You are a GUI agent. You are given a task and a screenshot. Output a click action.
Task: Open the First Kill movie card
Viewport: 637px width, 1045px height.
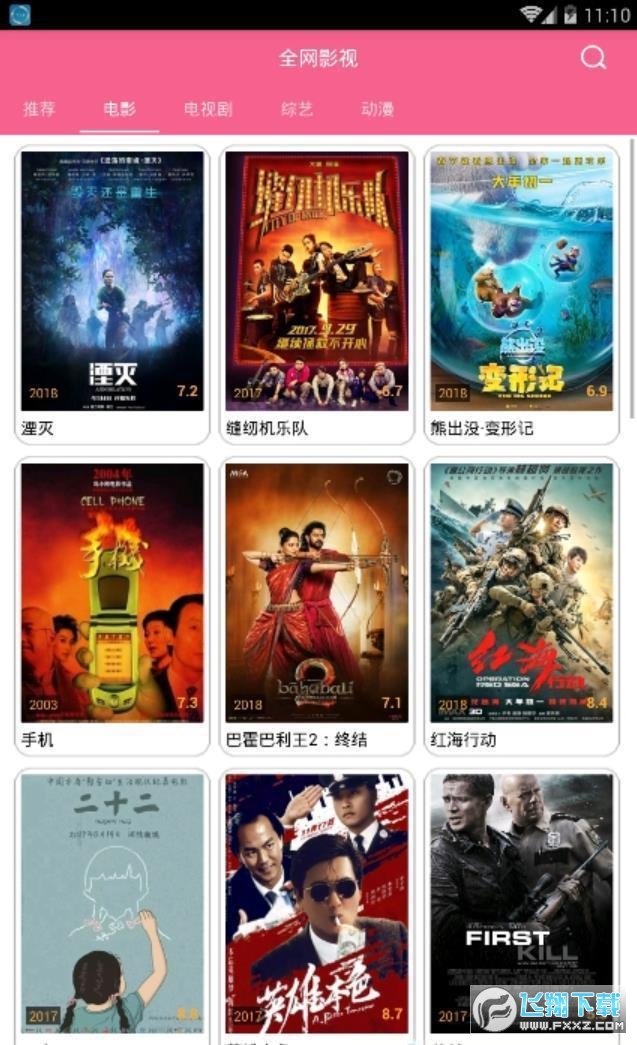521,890
